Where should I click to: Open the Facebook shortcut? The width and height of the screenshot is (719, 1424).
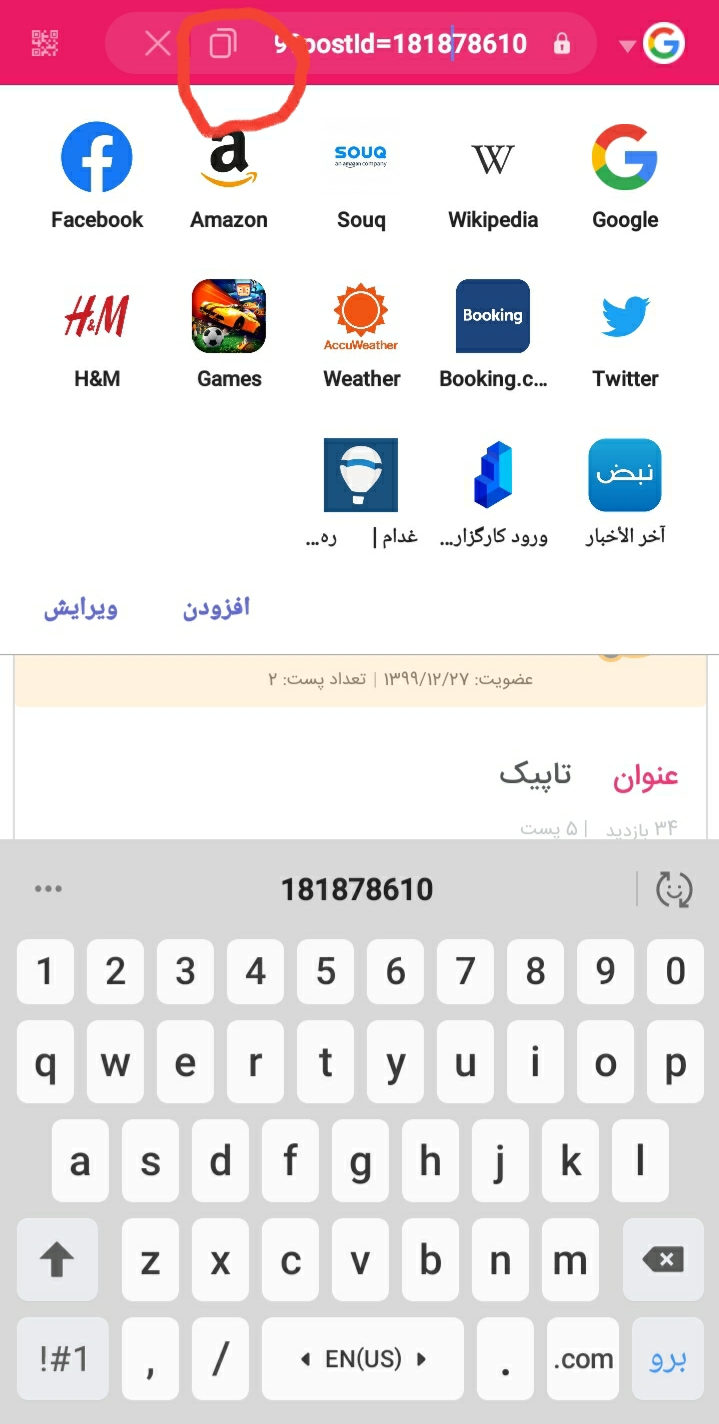point(97,158)
